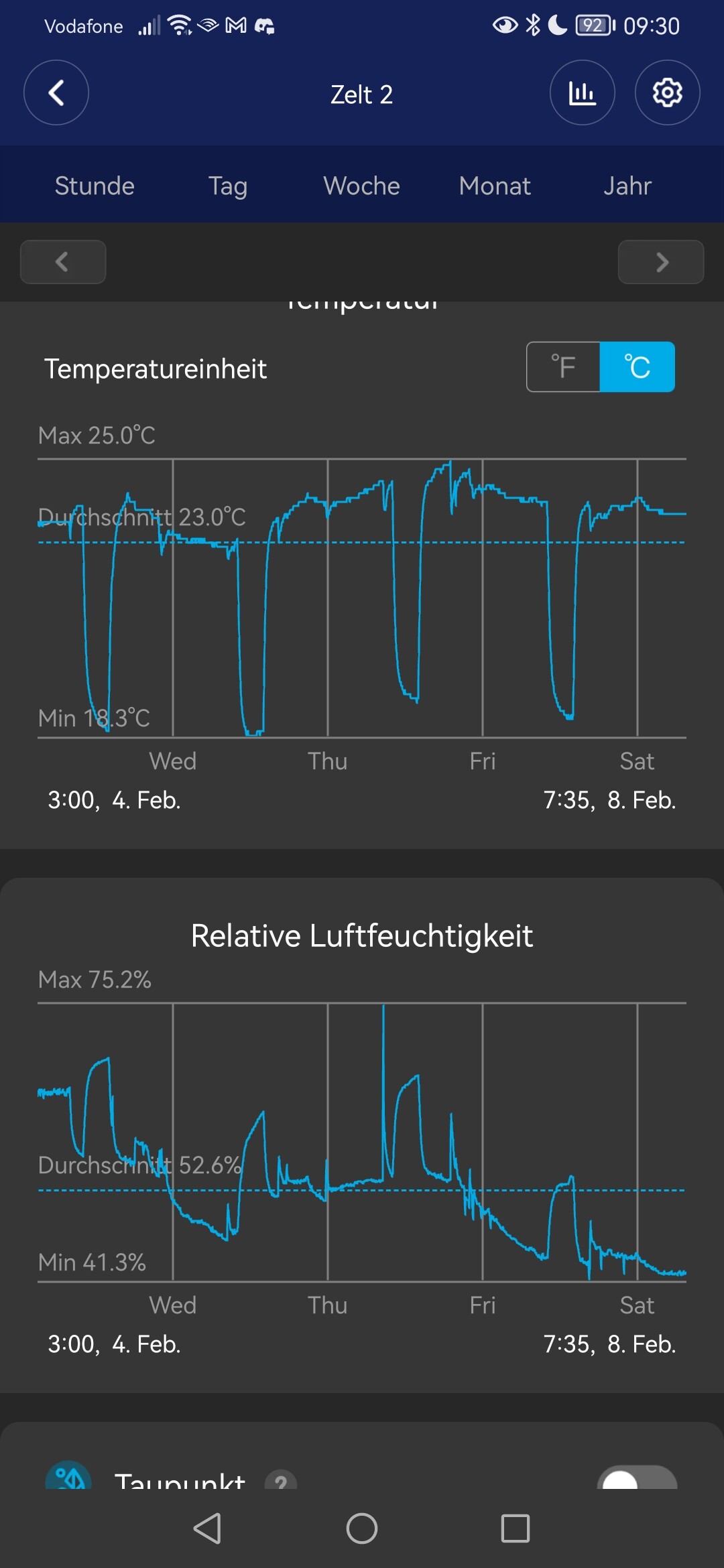
Task: Toggle the Taupunkt switch
Action: click(x=636, y=1480)
